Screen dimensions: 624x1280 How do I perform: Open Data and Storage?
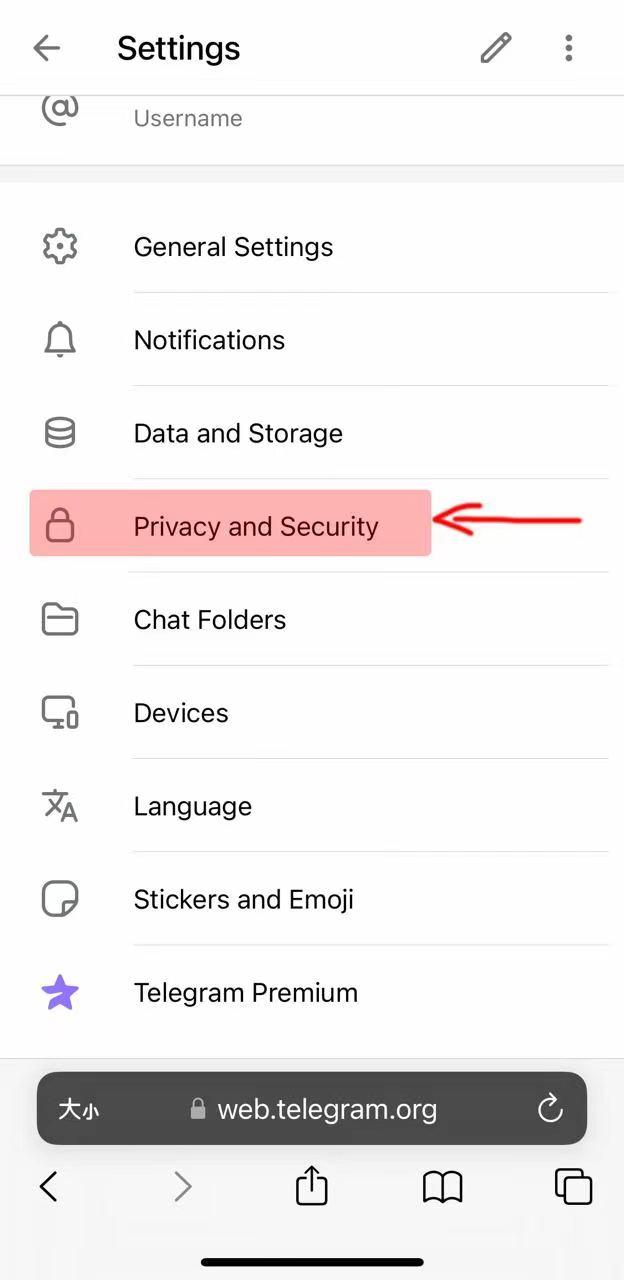(238, 433)
